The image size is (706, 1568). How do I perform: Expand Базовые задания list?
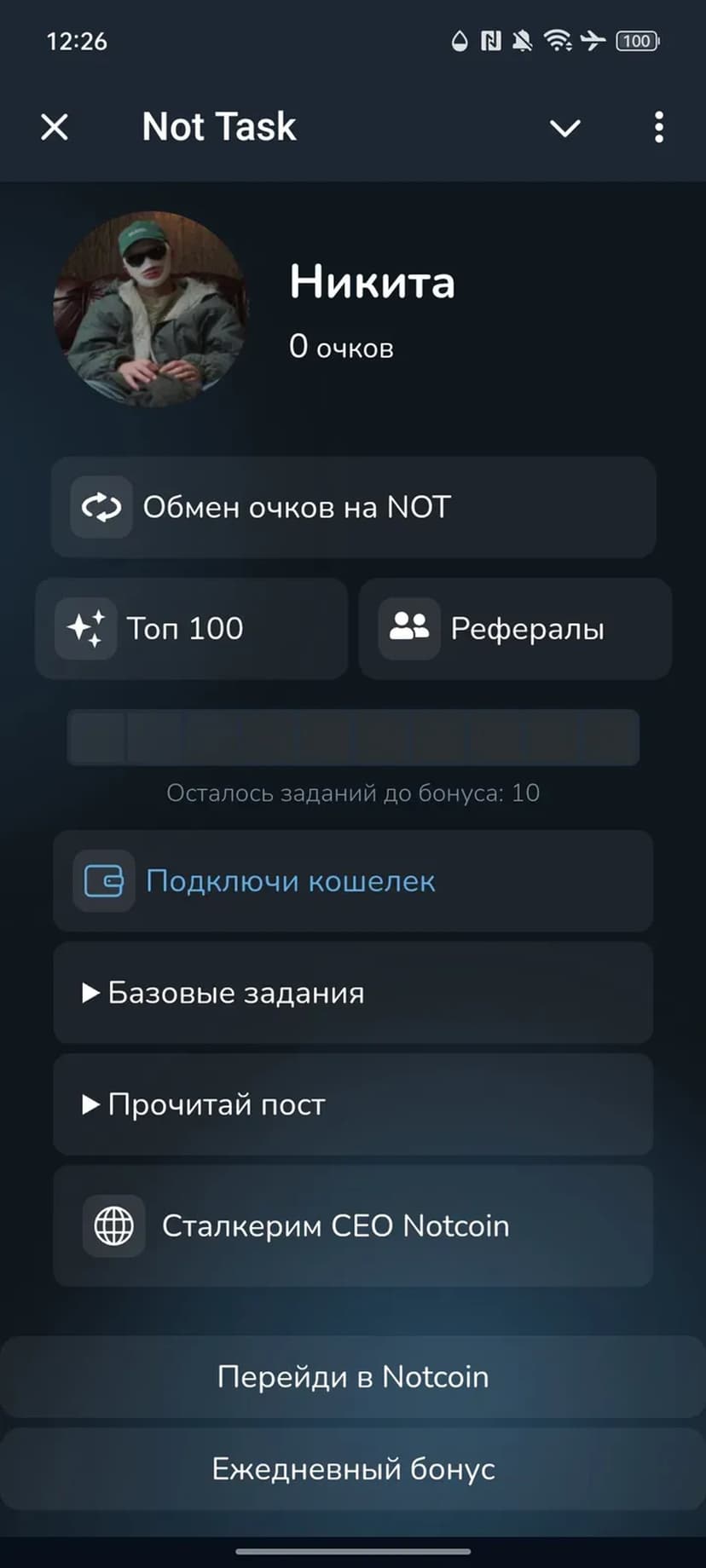pos(353,993)
